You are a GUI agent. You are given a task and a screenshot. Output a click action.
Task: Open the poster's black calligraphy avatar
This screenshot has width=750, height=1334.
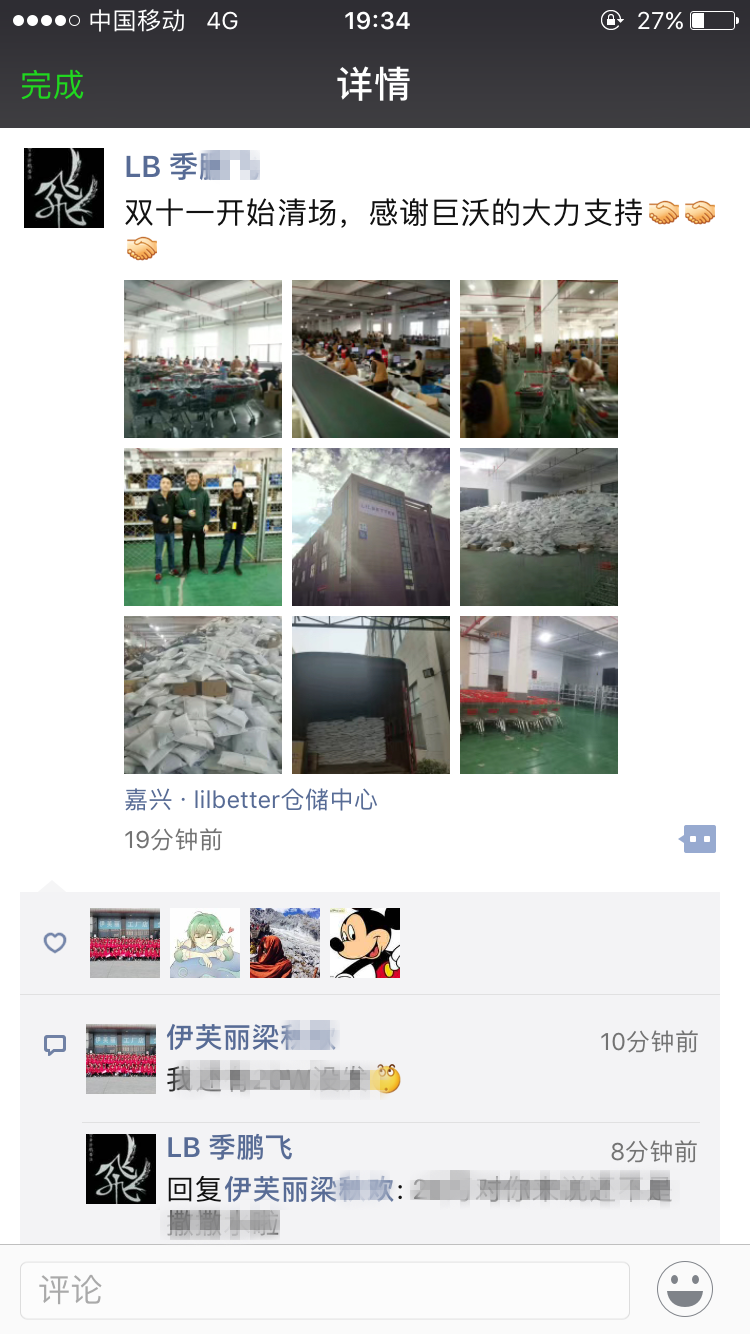click(64, 188)
